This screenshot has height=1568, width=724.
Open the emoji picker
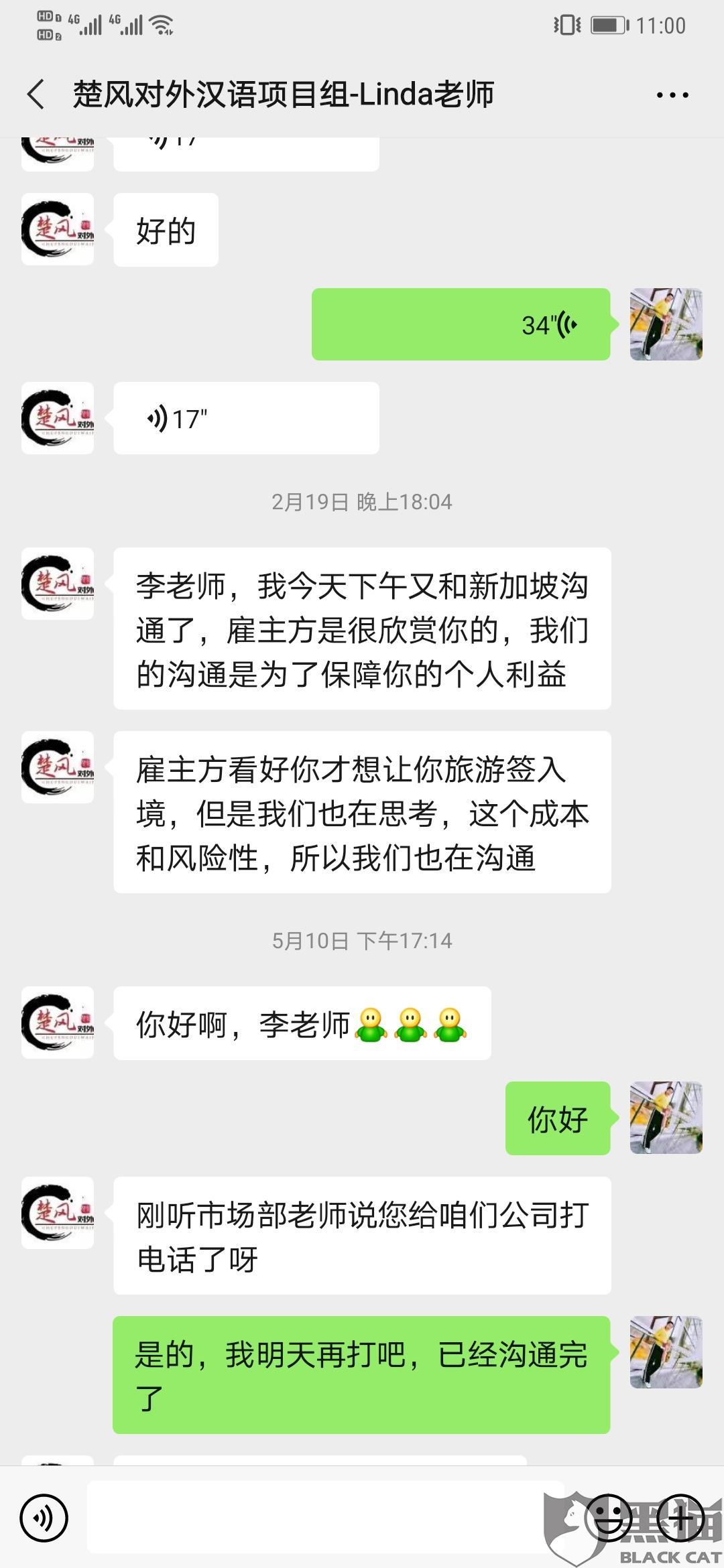[609, 1518]
